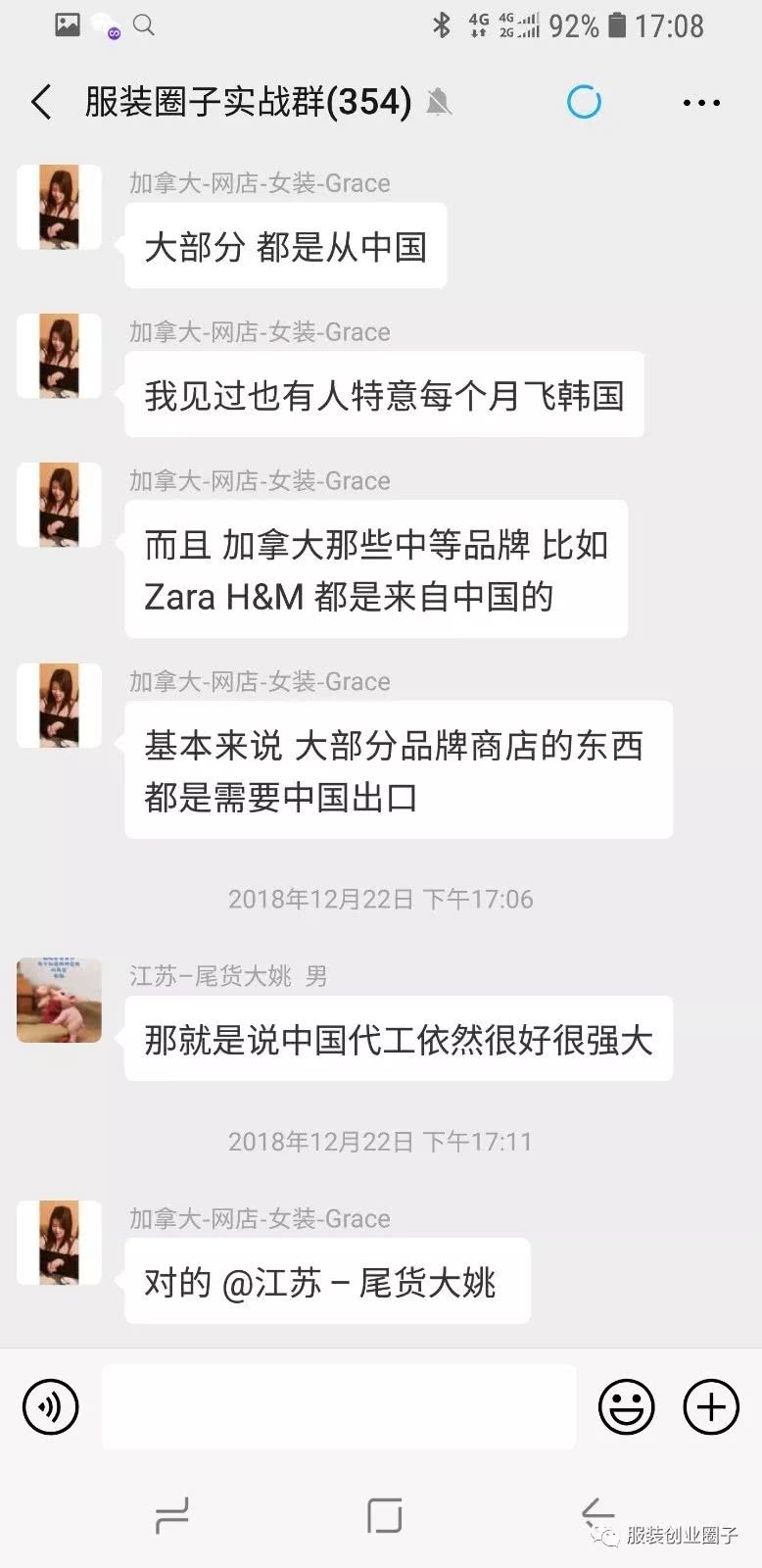The image size is (762, 1568).
Task: Switch to voice input
Action: 50,1407
